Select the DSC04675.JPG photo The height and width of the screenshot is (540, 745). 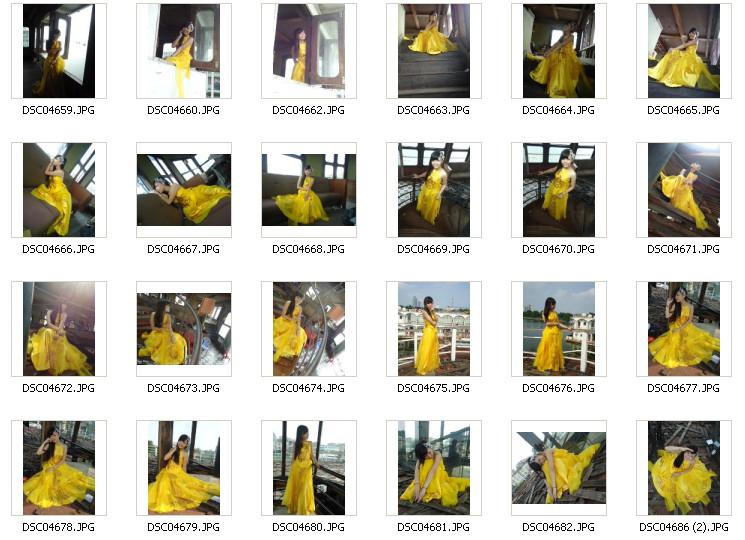coord(433,329)
